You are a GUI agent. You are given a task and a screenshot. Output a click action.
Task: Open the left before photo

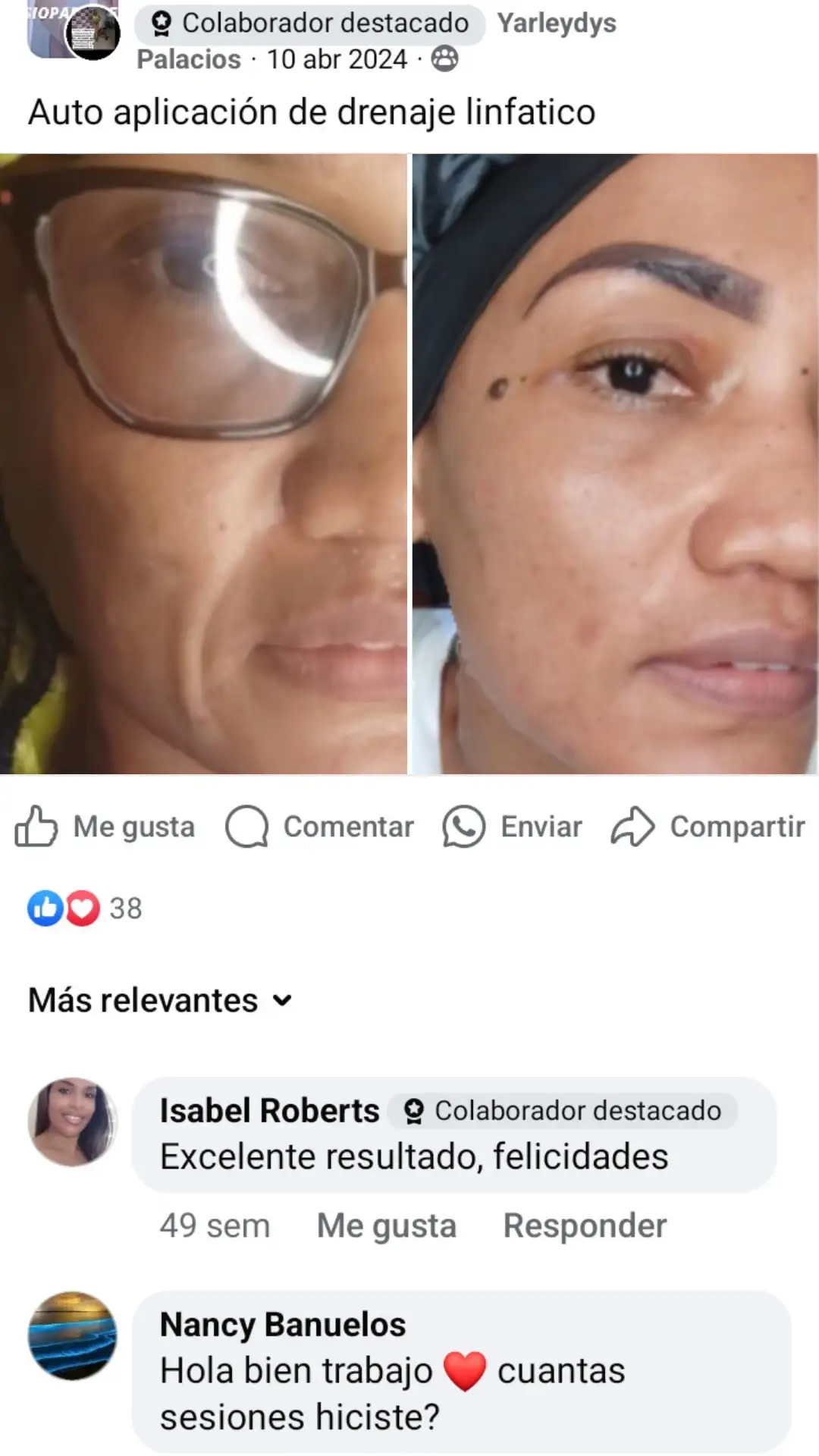pyautogui.click(x=203, y=464)
